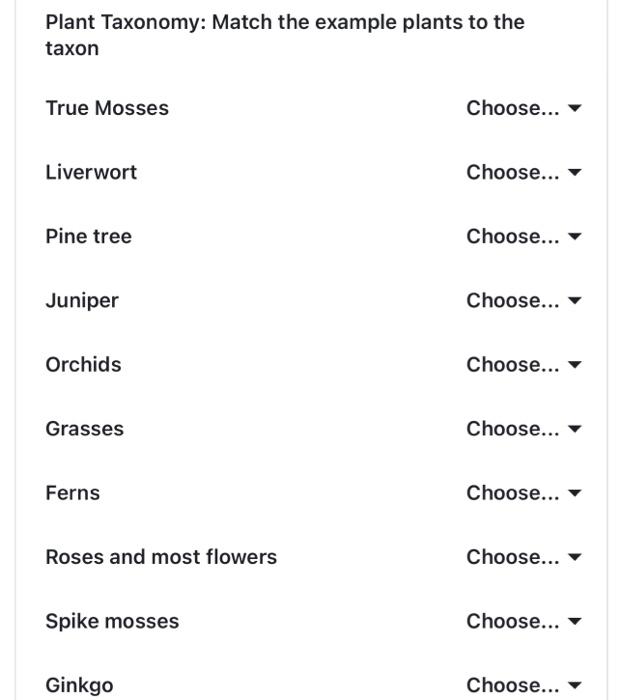The image size is (620, 700).
Task: Open the Ferns taxon selector
Action: click(x=522, y=492)
